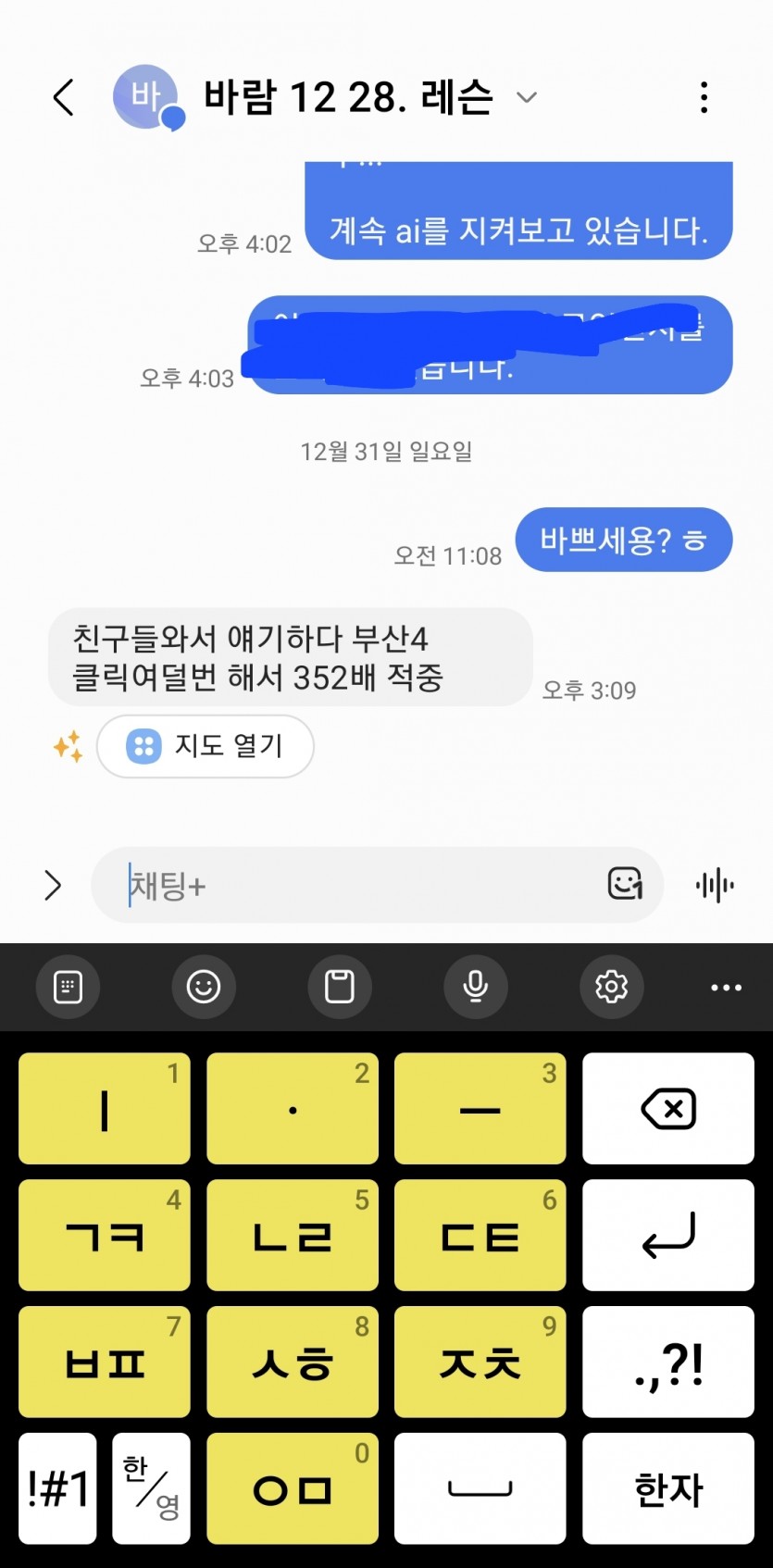The image size is (773, 1568).
Task: Tap the 지도 열기 suggestion chip
Action: (x=206, y=746)
